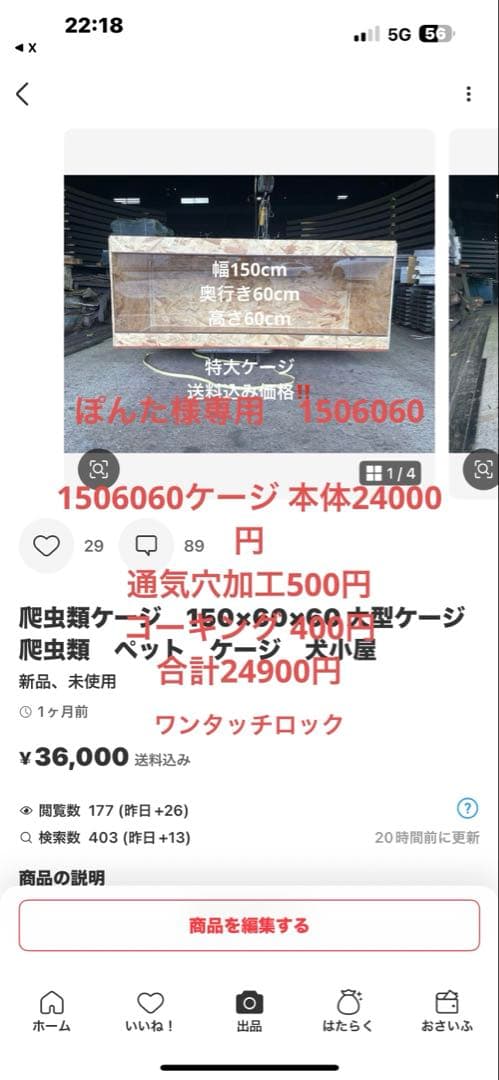
Task: Open the help question mark beside 閲覧数
Action: pos(467,808)
